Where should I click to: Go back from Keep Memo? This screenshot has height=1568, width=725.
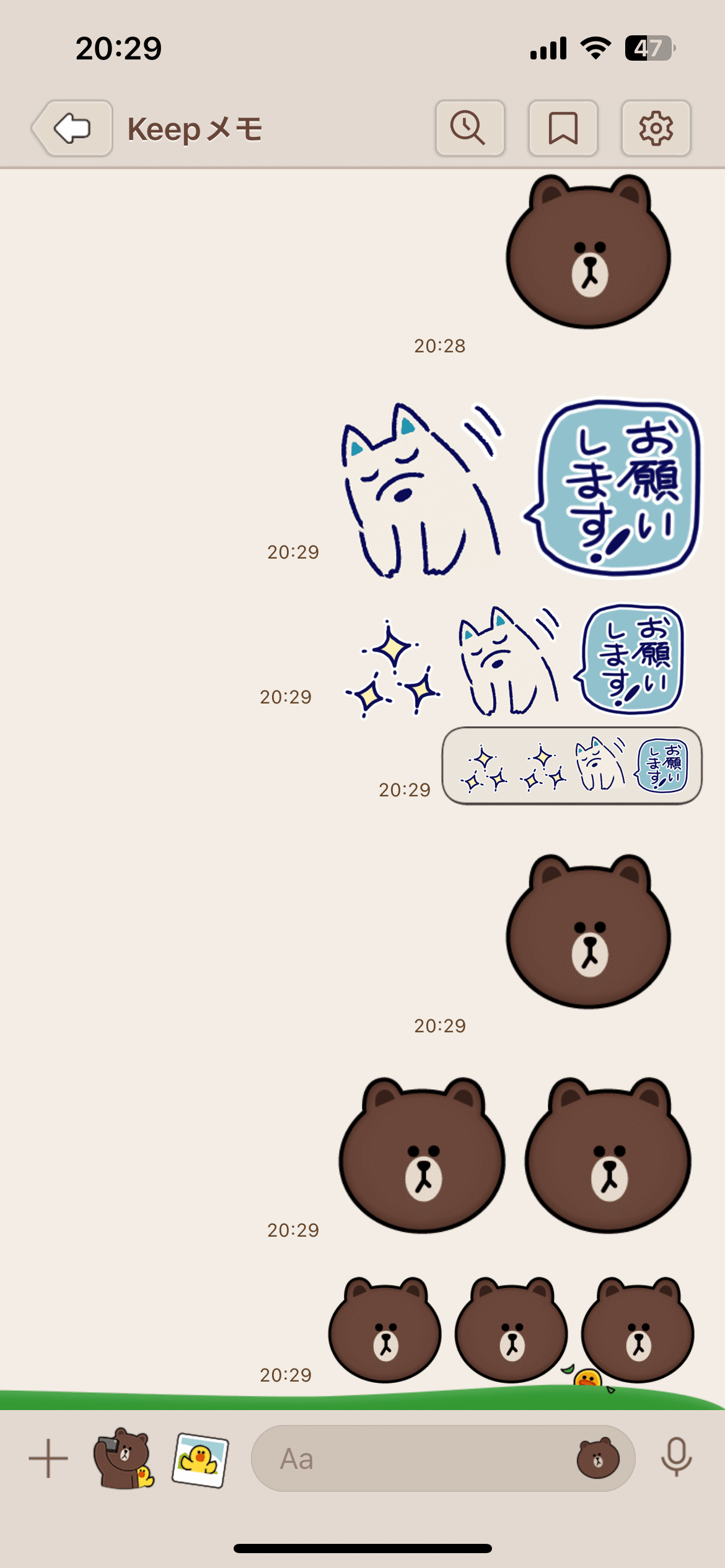pos(72,128)
